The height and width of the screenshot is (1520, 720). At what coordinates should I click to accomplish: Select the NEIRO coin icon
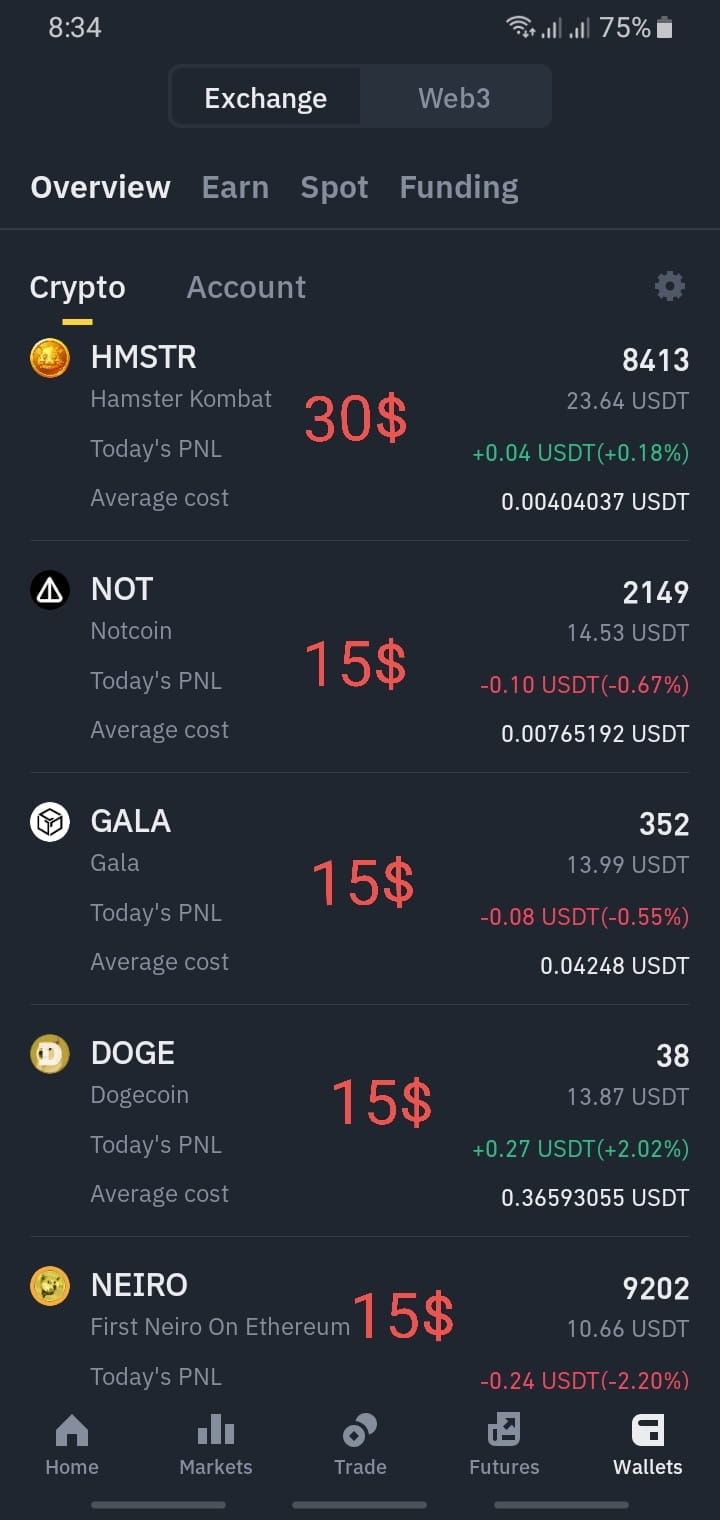[x=50, y=1286]
